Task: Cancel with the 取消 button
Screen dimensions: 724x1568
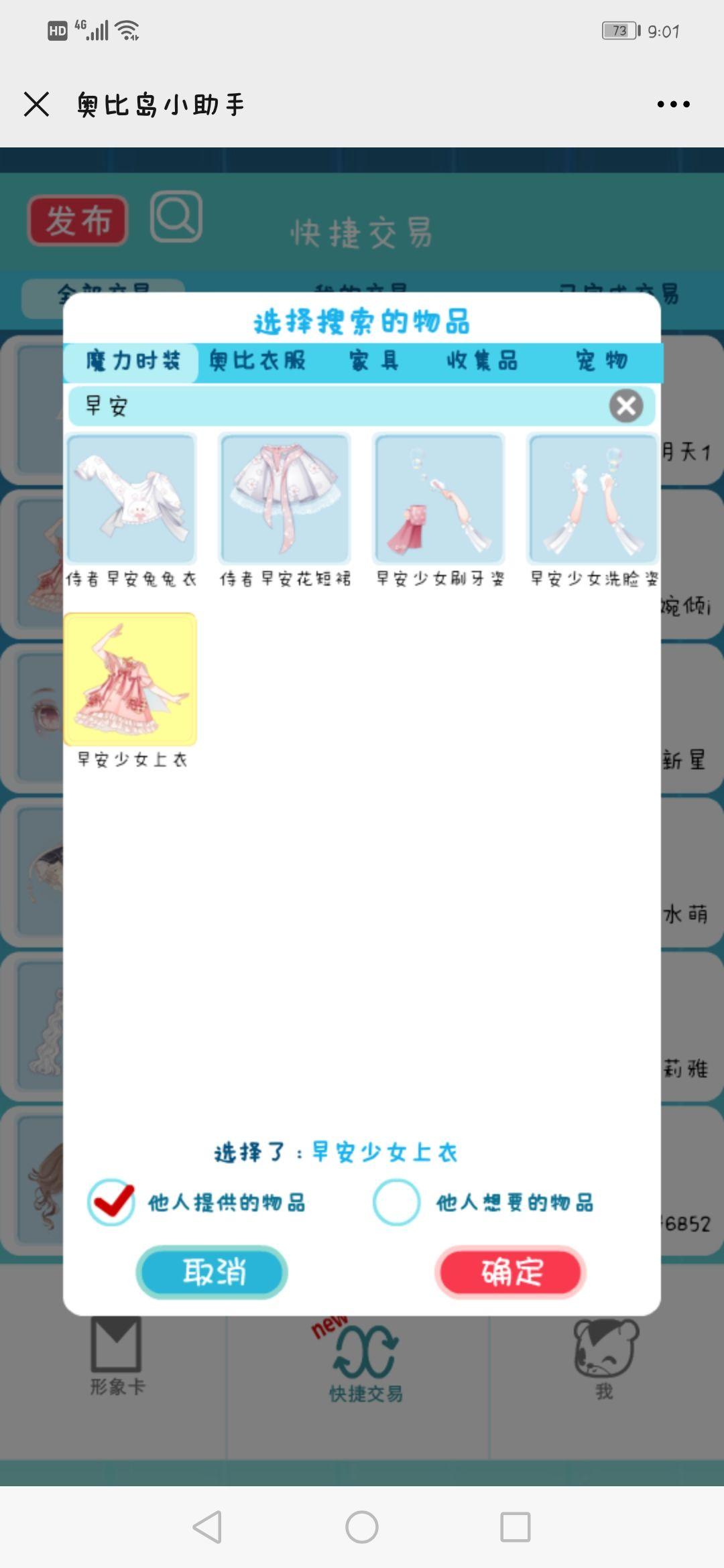Action: [x=213, y=1272]
